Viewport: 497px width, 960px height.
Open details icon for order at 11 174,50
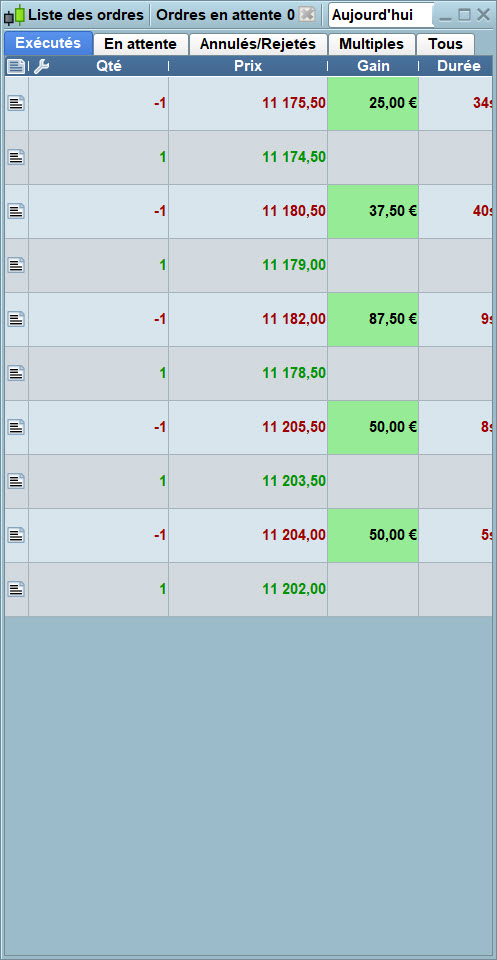point(17,157)
